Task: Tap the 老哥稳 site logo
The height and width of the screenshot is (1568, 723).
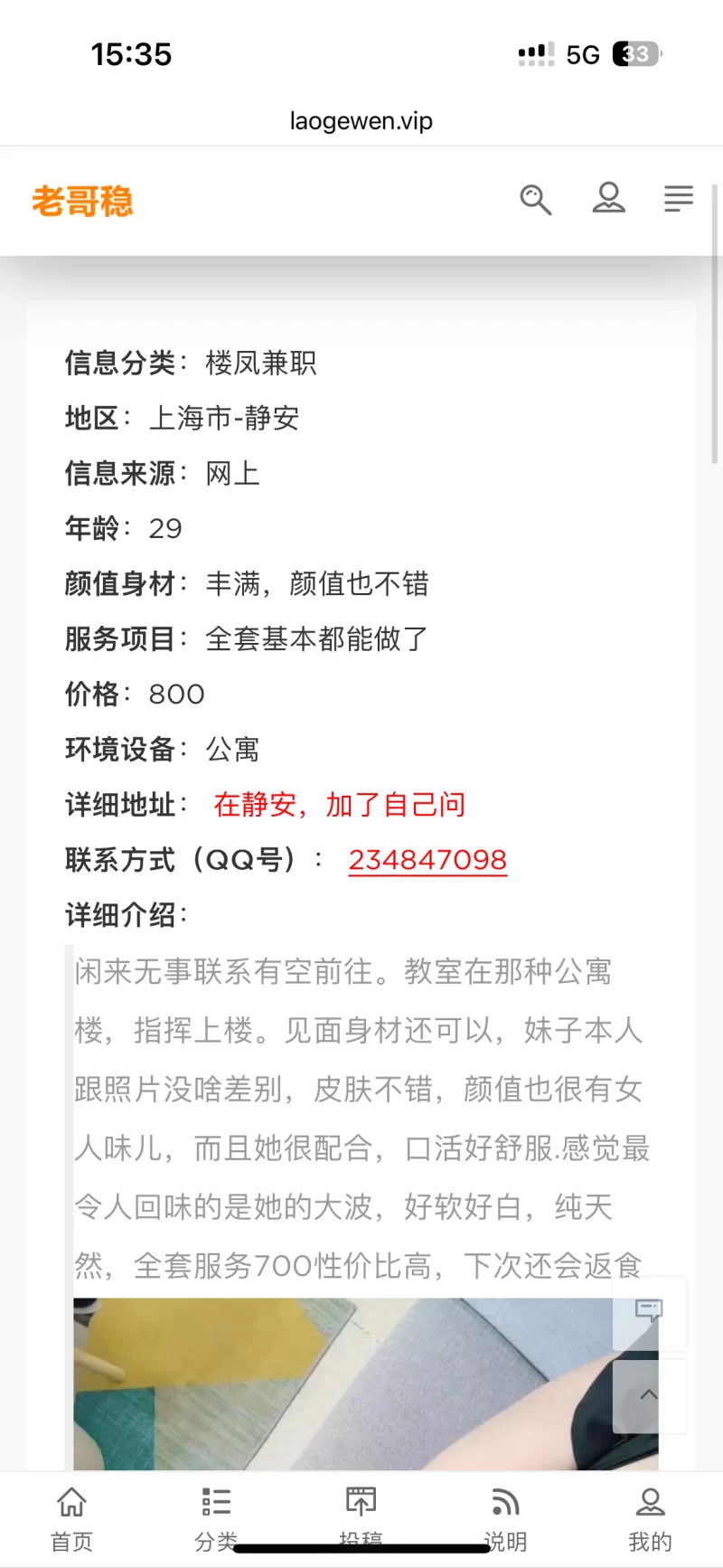Action: pos(82,201)
